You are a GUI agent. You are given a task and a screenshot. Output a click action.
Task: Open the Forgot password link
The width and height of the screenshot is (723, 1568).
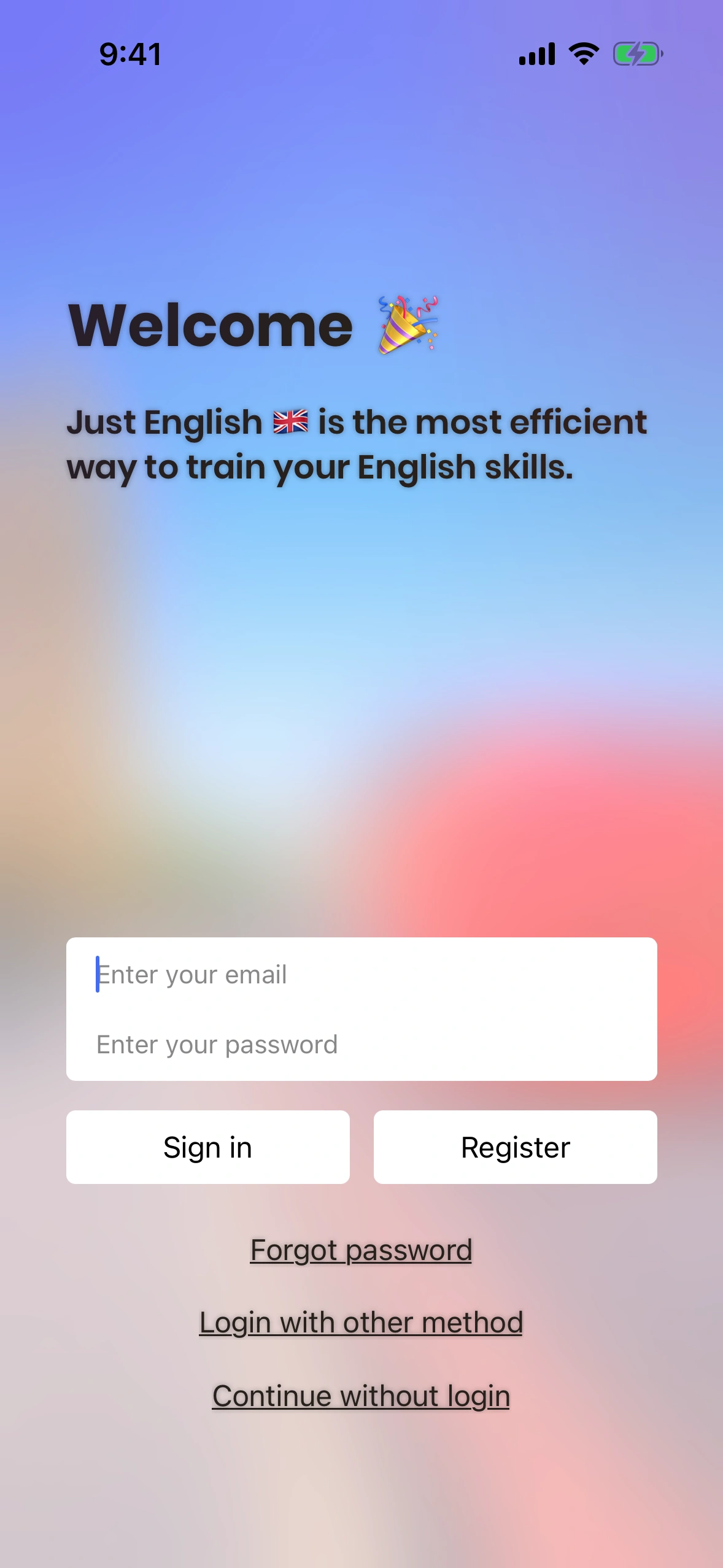[x=361, y=1250]
